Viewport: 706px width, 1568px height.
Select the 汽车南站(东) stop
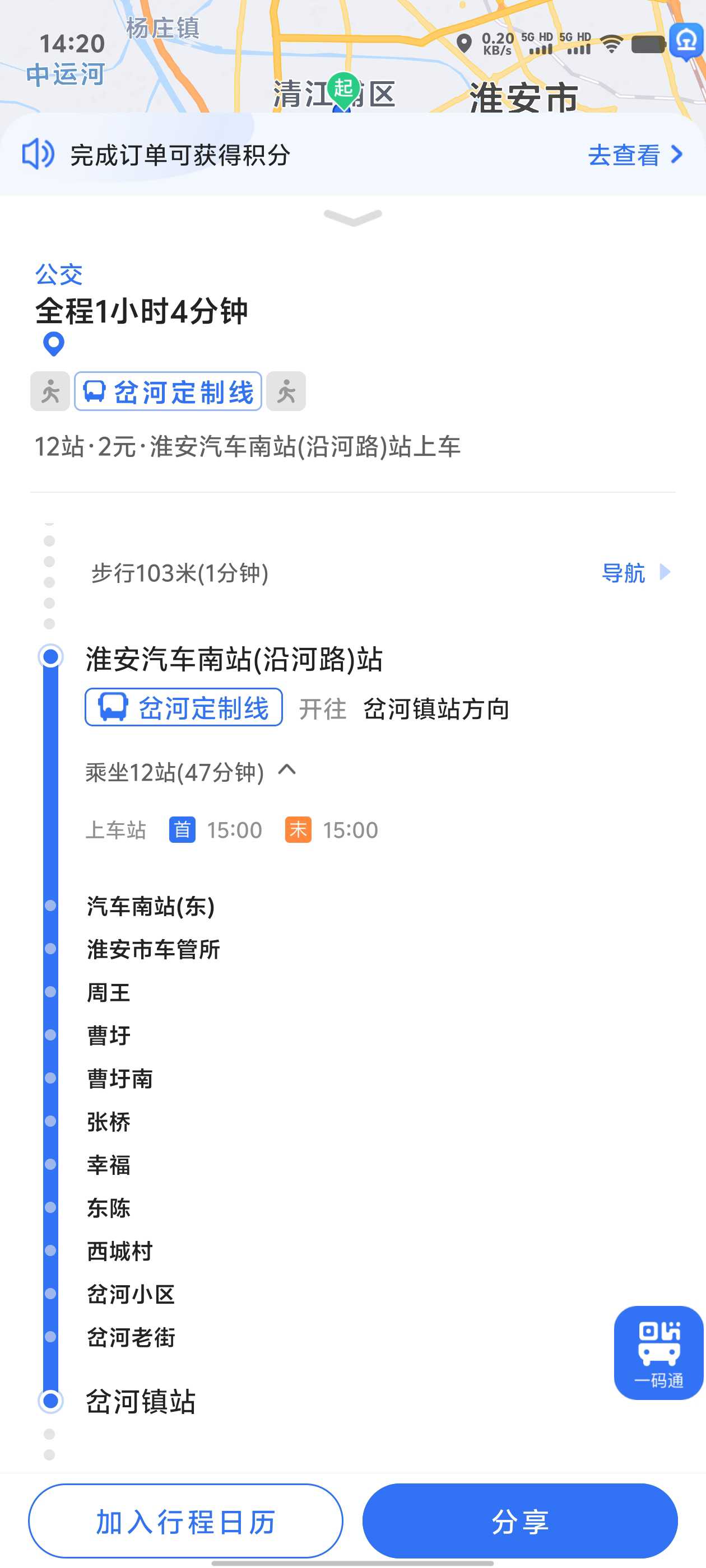tap(151, 906)
